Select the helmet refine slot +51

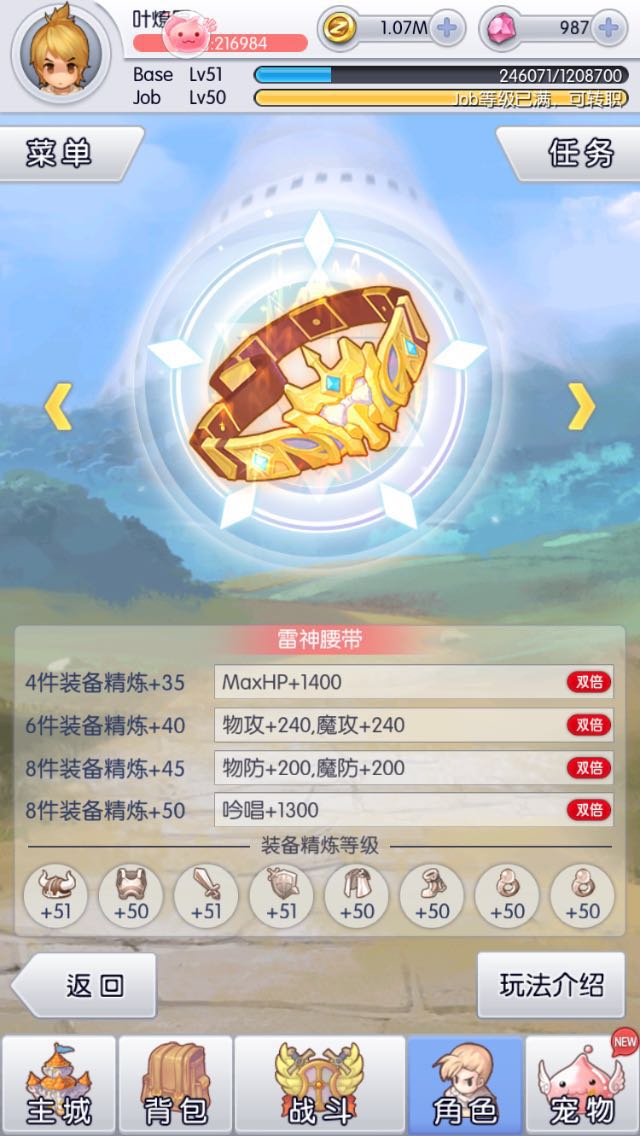56,895
